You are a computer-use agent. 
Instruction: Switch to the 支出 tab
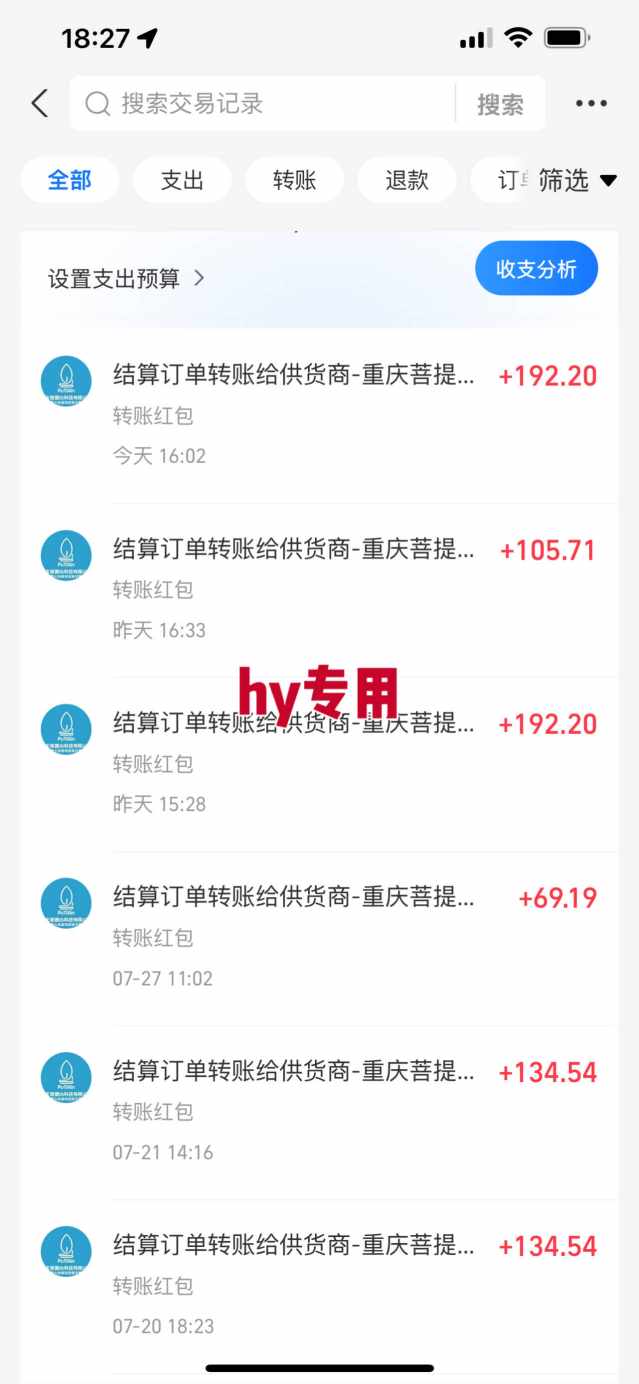point(182,180)
